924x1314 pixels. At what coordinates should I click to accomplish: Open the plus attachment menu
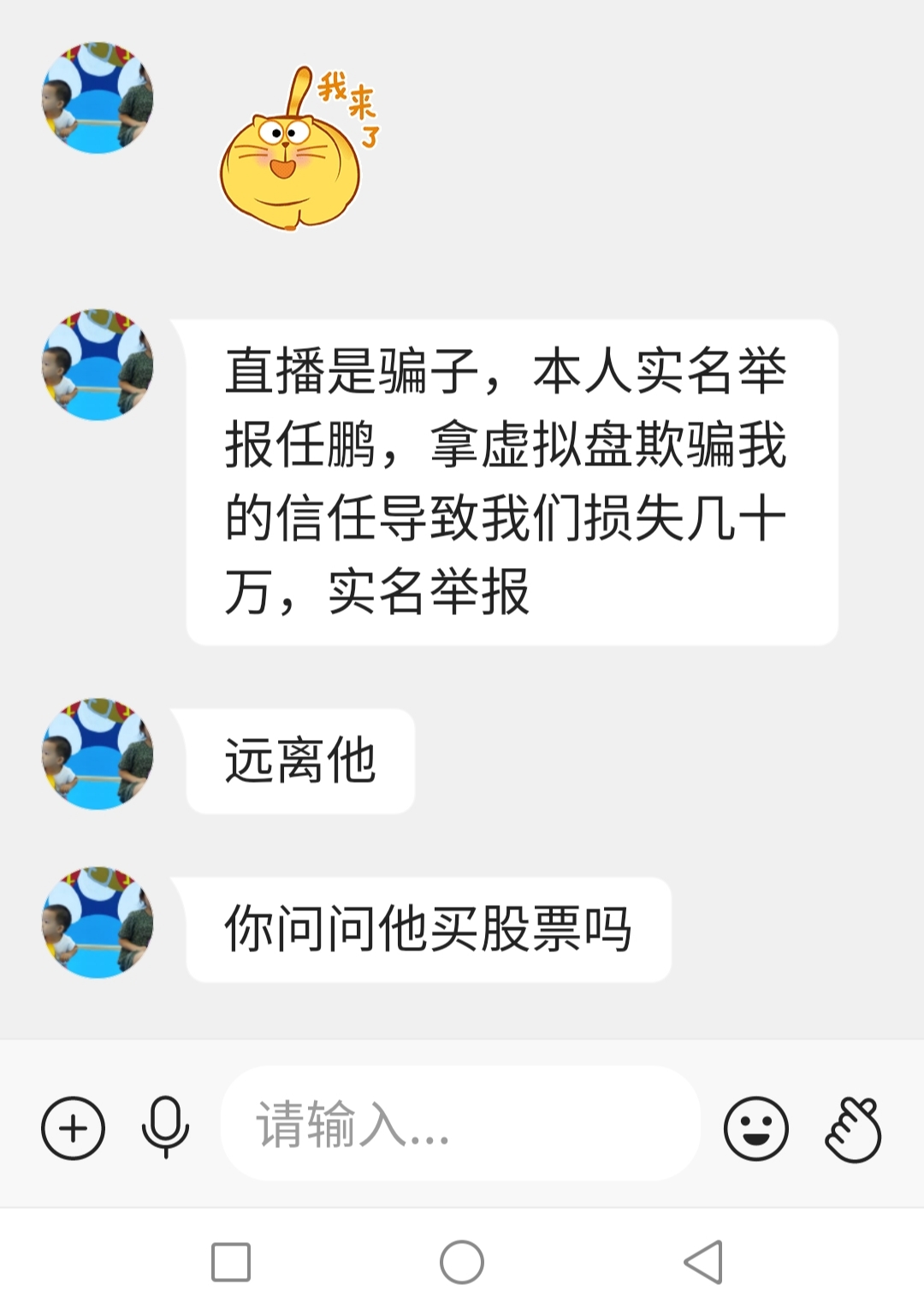coord(74,1128)
